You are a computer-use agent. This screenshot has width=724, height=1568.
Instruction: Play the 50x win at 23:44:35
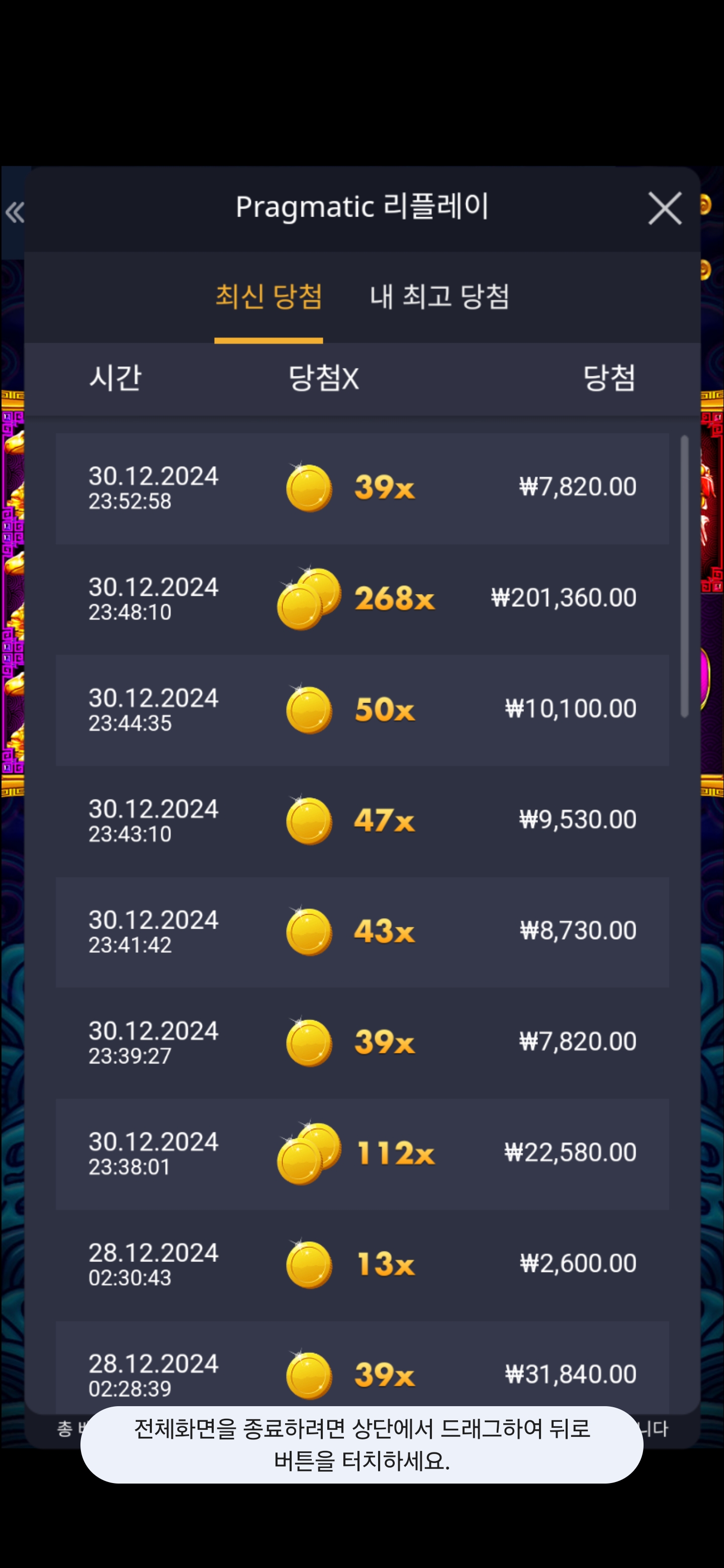pos(361,710)
